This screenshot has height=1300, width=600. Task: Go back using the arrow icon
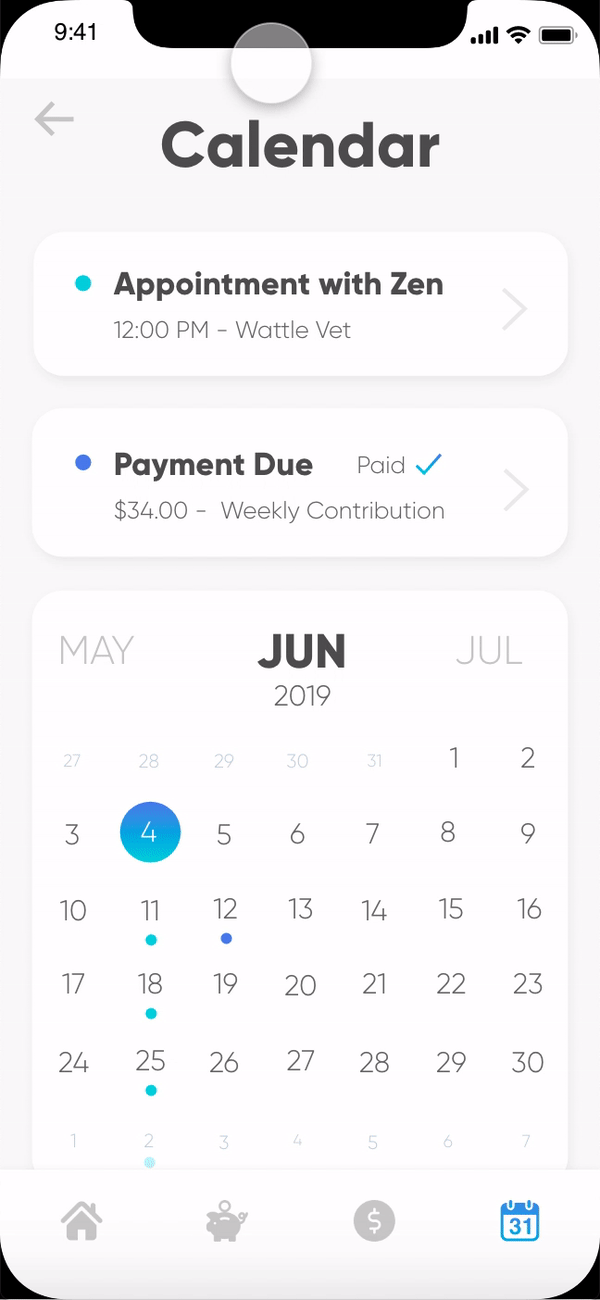point(54,119)
